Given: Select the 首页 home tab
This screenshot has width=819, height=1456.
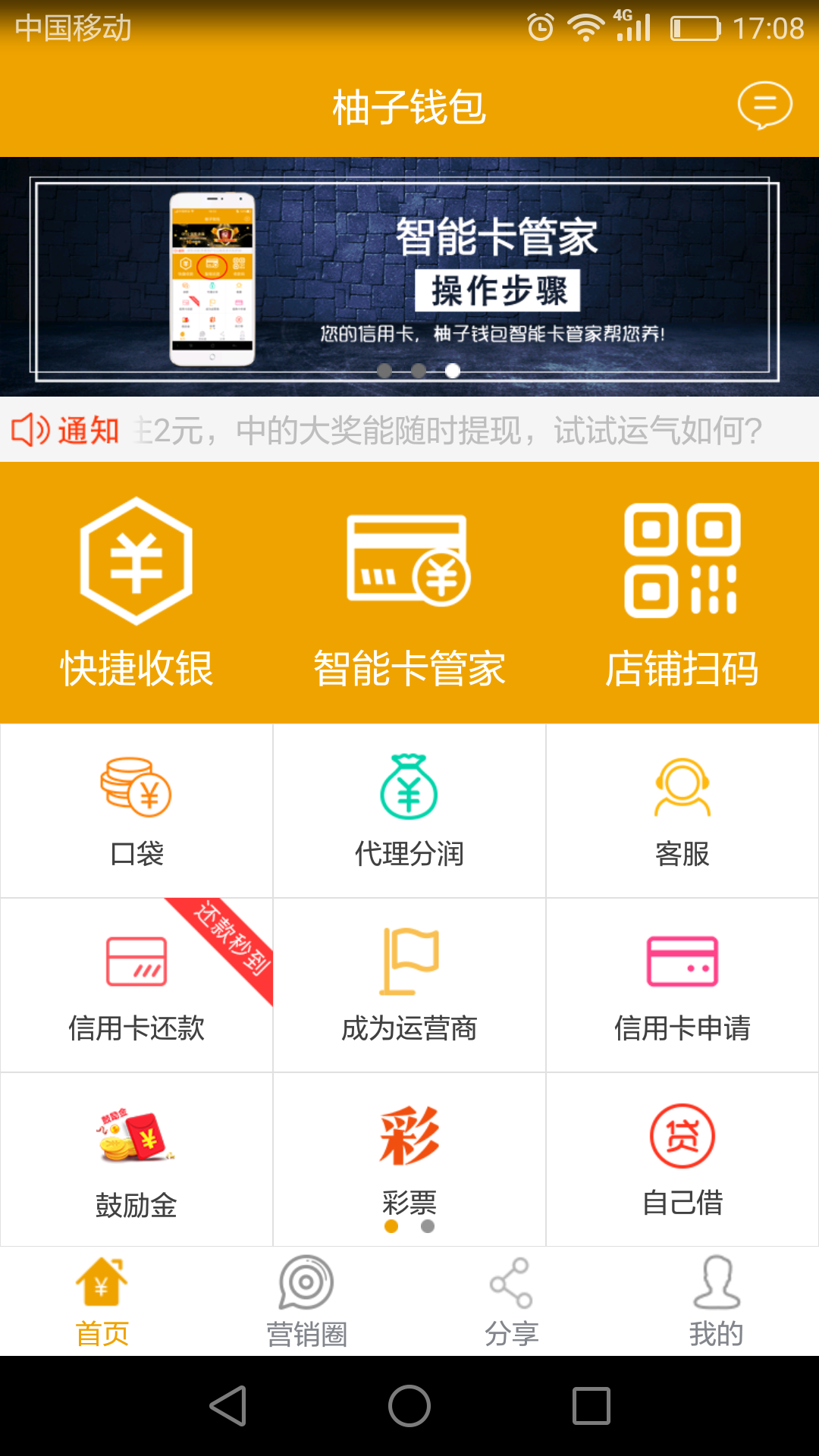Looking at the screenshot, I should (102, 1301).
